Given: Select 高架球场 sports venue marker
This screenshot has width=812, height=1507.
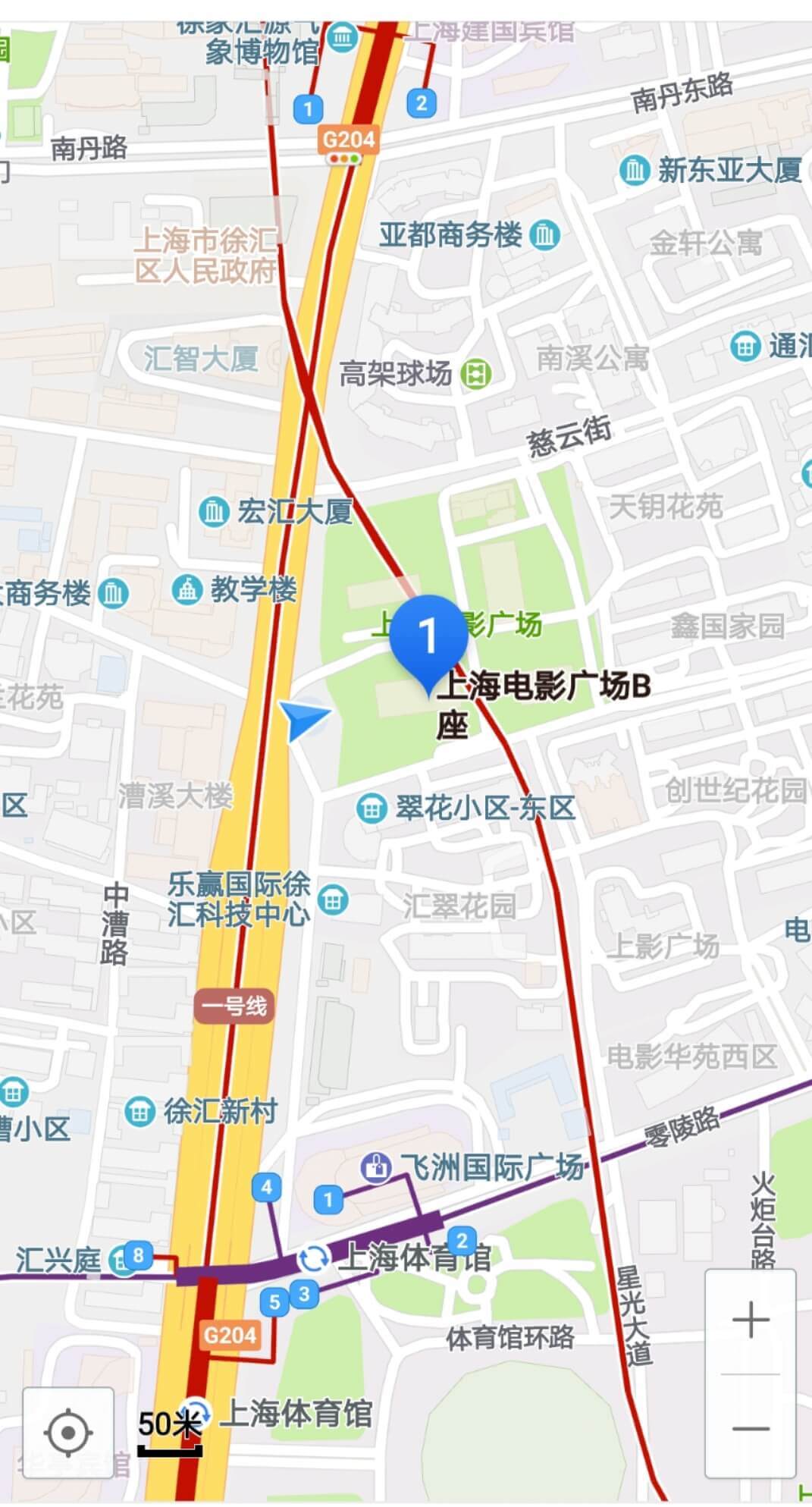Looking at the screenshot, I should 477,373.
